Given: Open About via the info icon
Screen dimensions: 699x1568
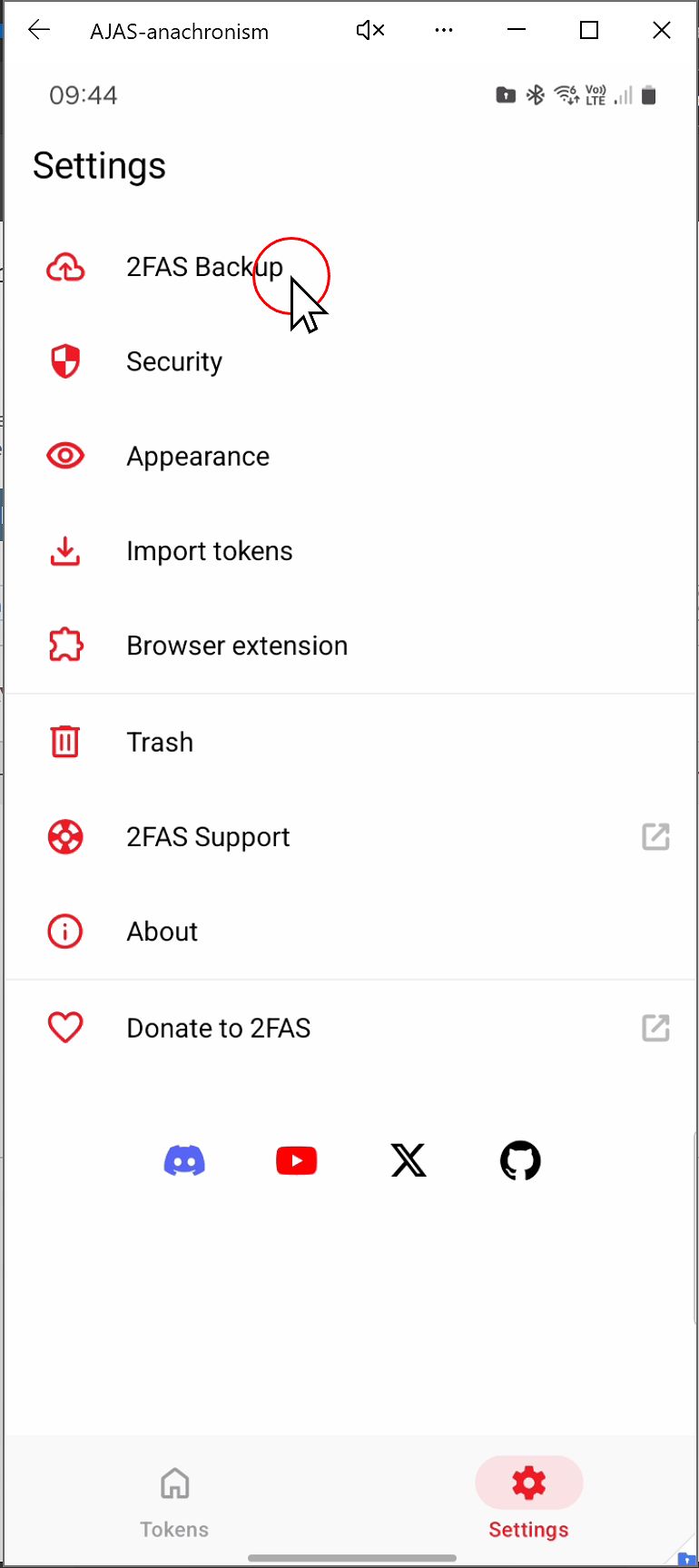Looking at the screenshot, I should 64,931.
